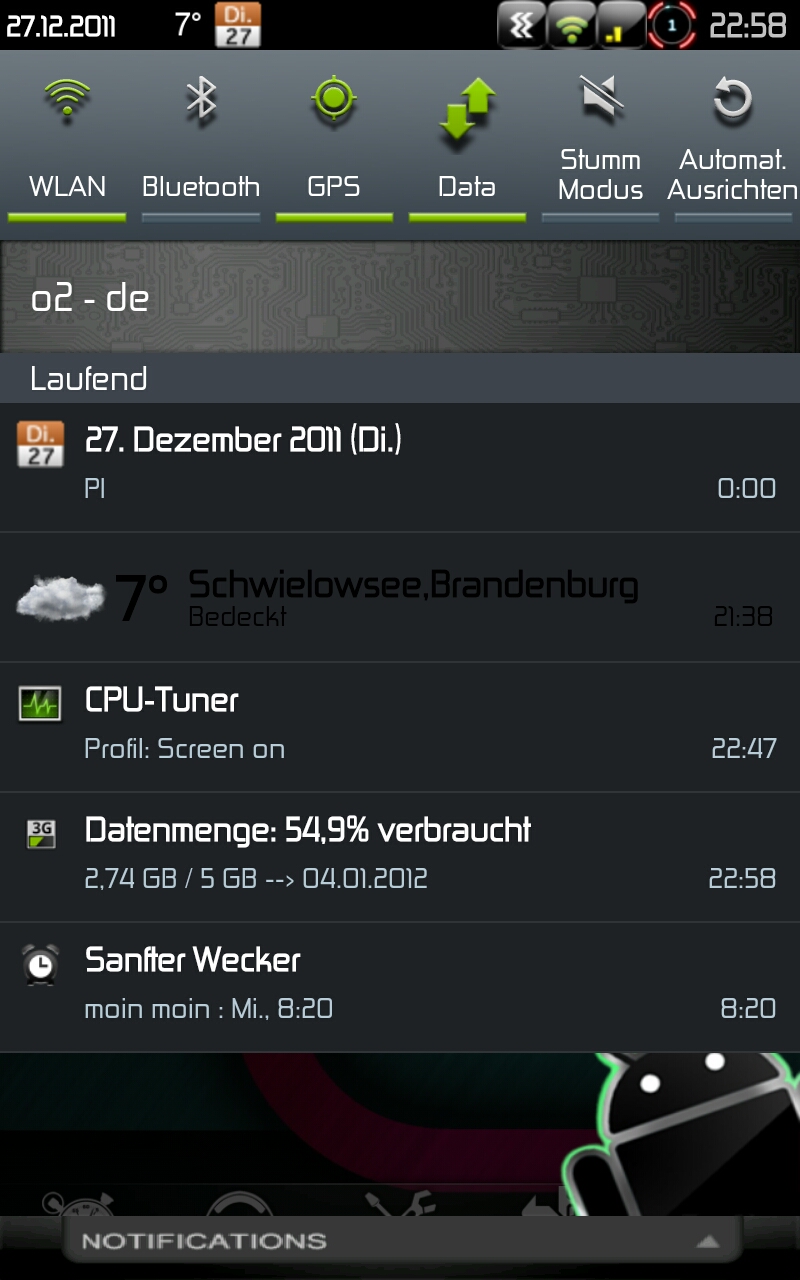Open the Sanfter Wecker alarm notification
Viewport: 800px width, 1280px height.
(x=400, y=987)
